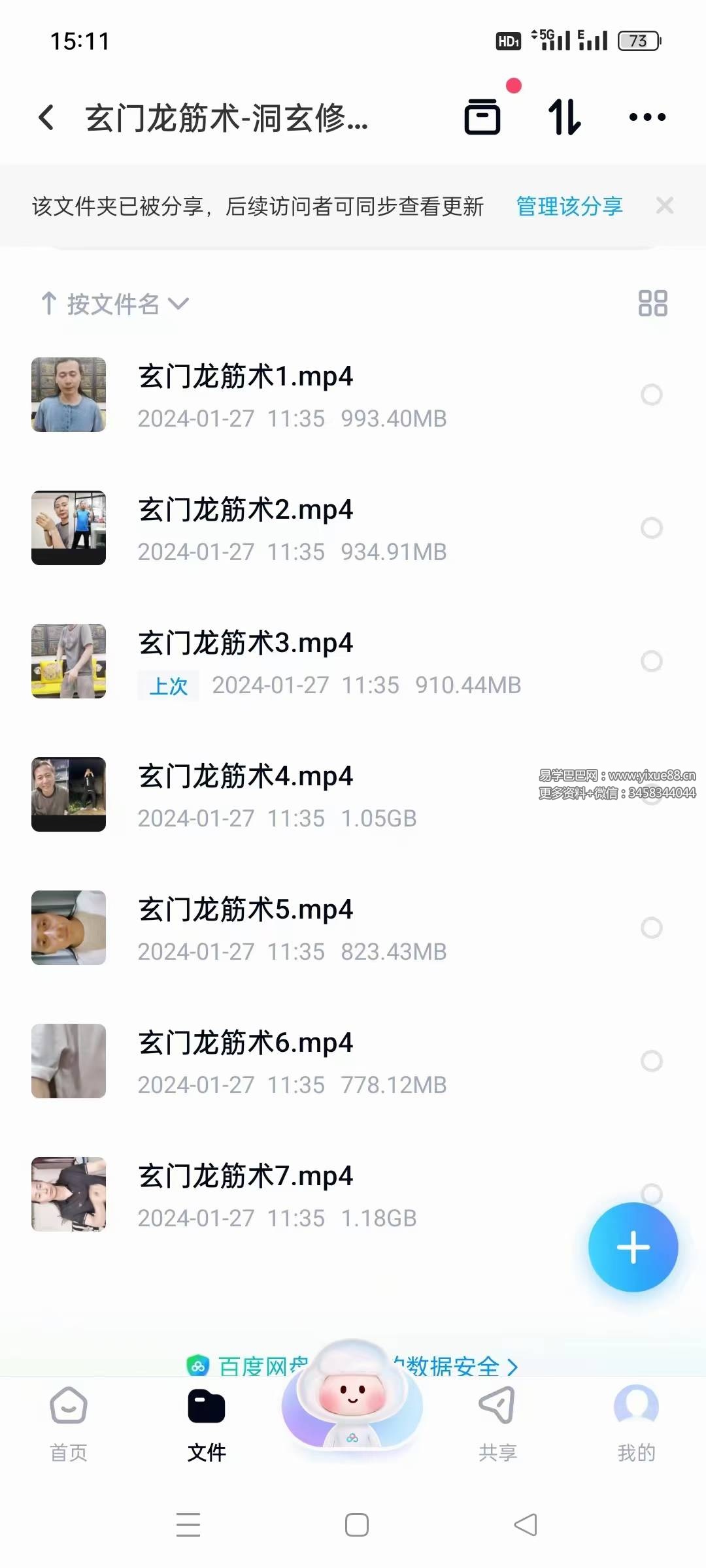Open the 玄门龙筋术3.mp4 video thumbnail
This screenshot has height=1568, width=706.
[68, 661]
